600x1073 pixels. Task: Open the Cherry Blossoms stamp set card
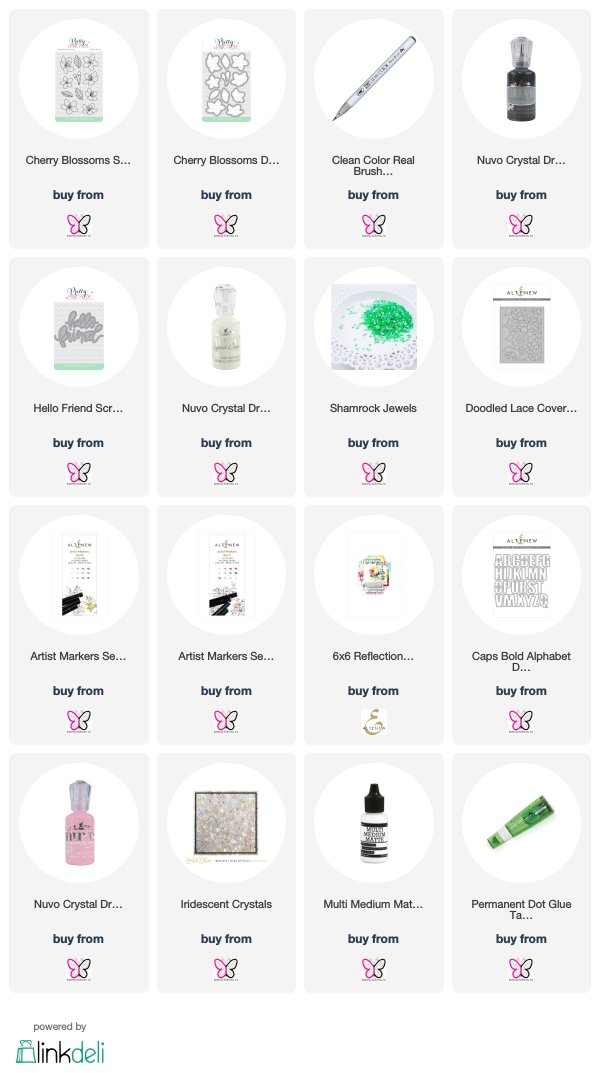[79, 129]
